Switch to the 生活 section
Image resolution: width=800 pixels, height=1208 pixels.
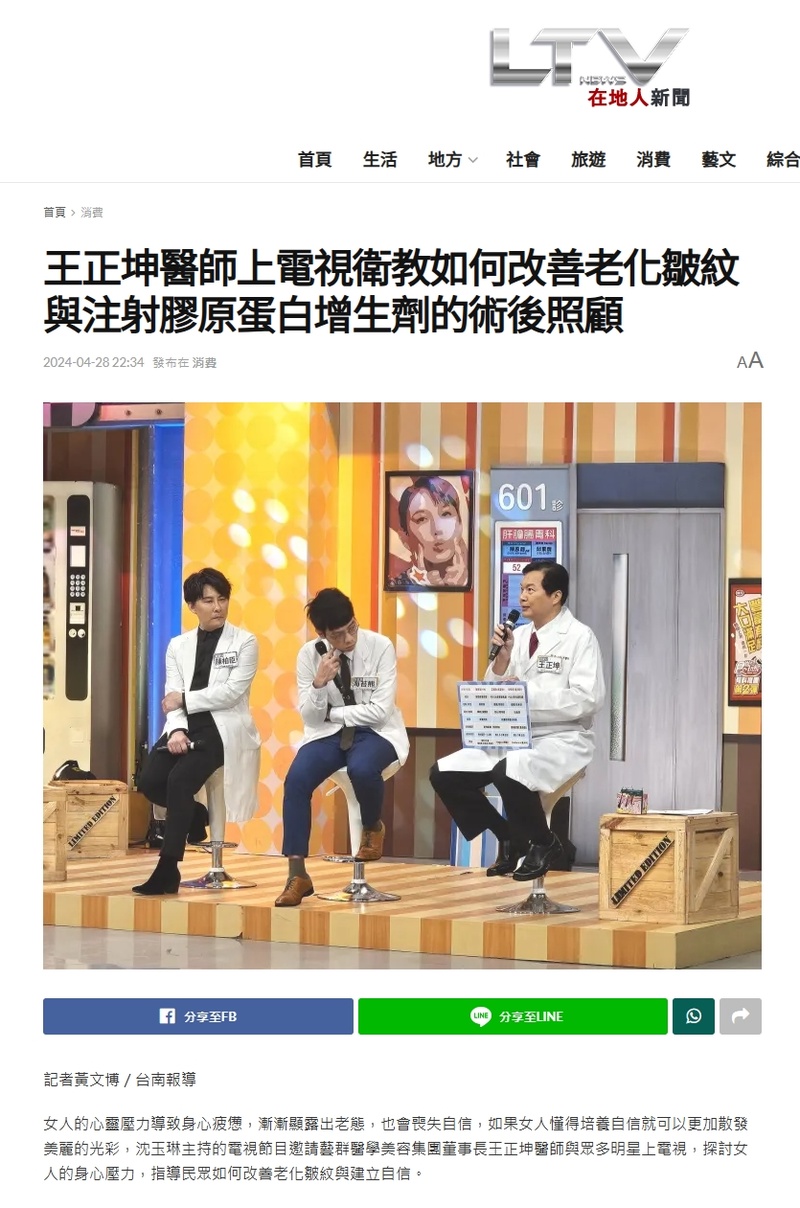coord(380,159)
